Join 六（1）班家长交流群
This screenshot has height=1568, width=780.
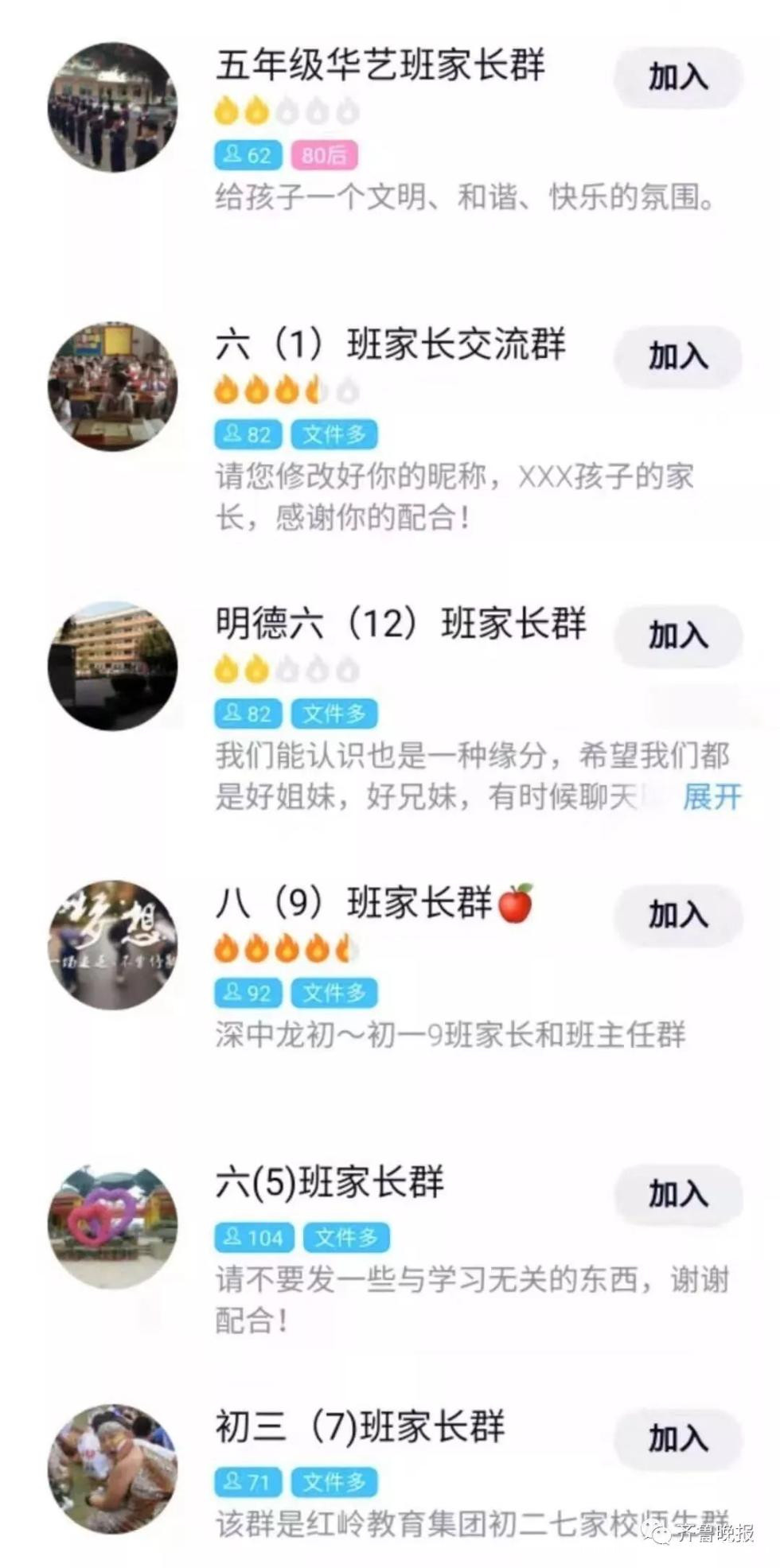click(677, 356)
